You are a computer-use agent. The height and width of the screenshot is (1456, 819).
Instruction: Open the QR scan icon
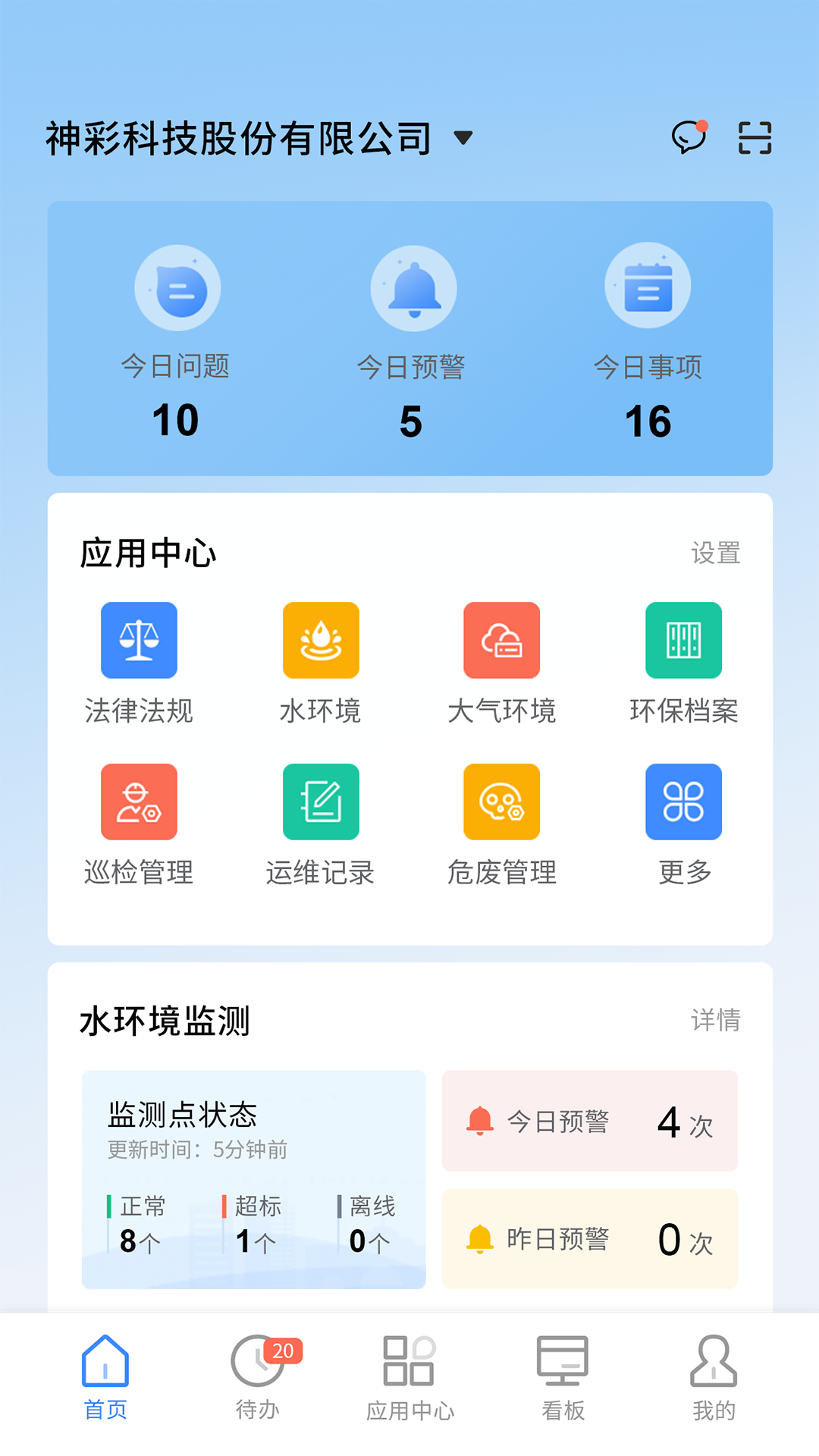(x=755, y=138)
